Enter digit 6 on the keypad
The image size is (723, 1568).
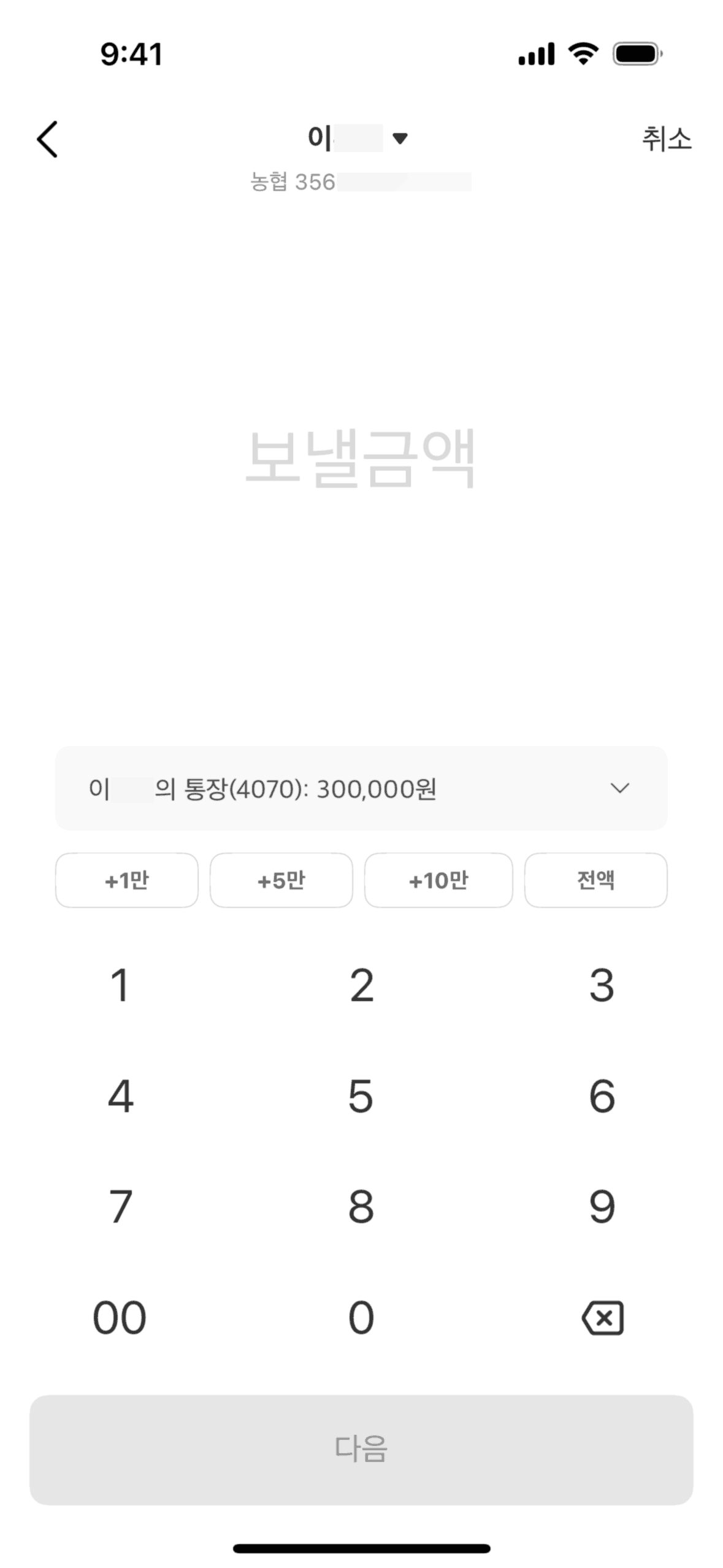[x=602, y=1096]
